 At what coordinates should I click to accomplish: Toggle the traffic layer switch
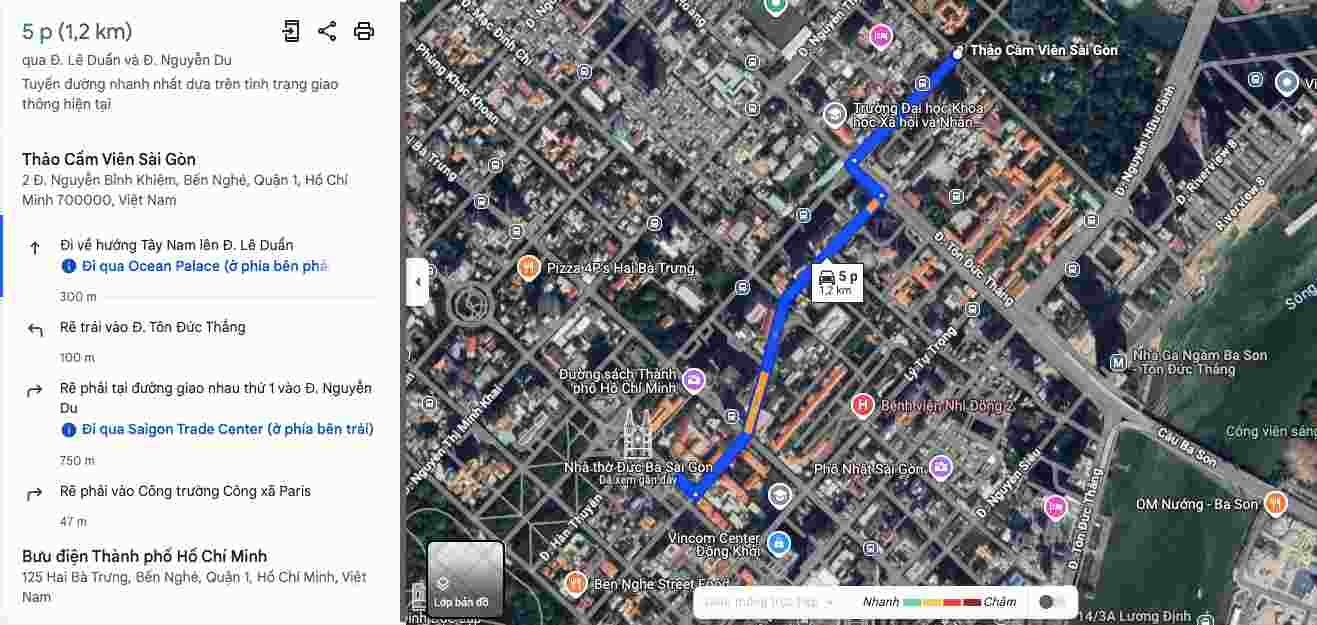(1051, 602)
